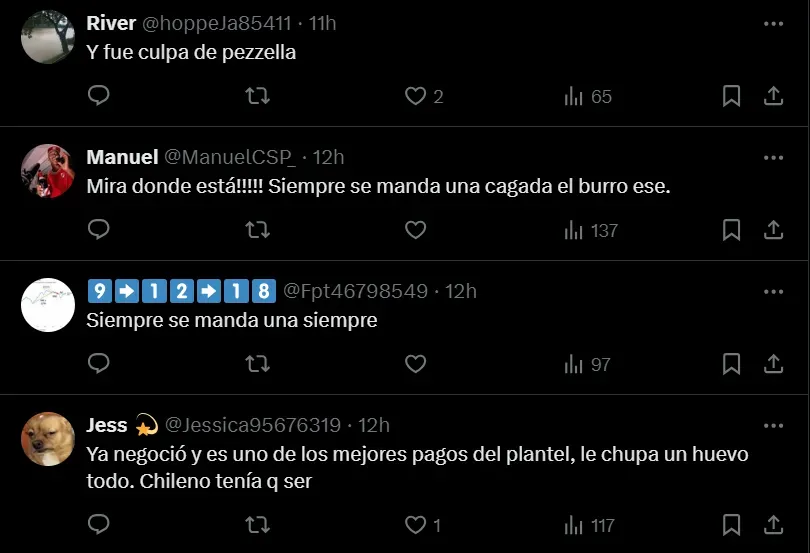This screenshot has height=553, width=810.
Task: Open the overflow menu on Manuel's tweet
Action: click(x=773, y=157)
